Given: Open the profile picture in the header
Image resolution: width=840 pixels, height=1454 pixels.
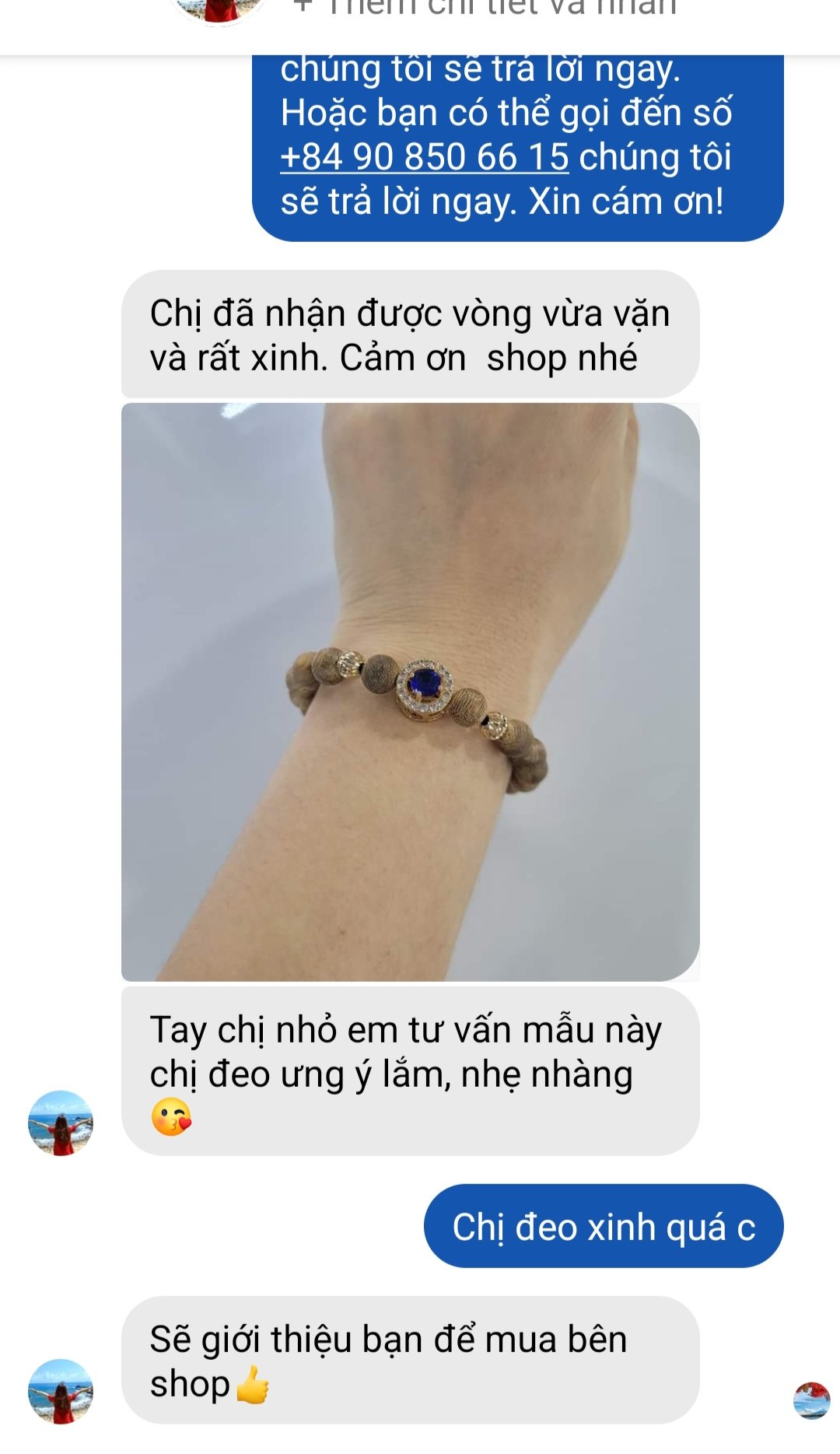Looking at the screenshot, I should point(219,9).
